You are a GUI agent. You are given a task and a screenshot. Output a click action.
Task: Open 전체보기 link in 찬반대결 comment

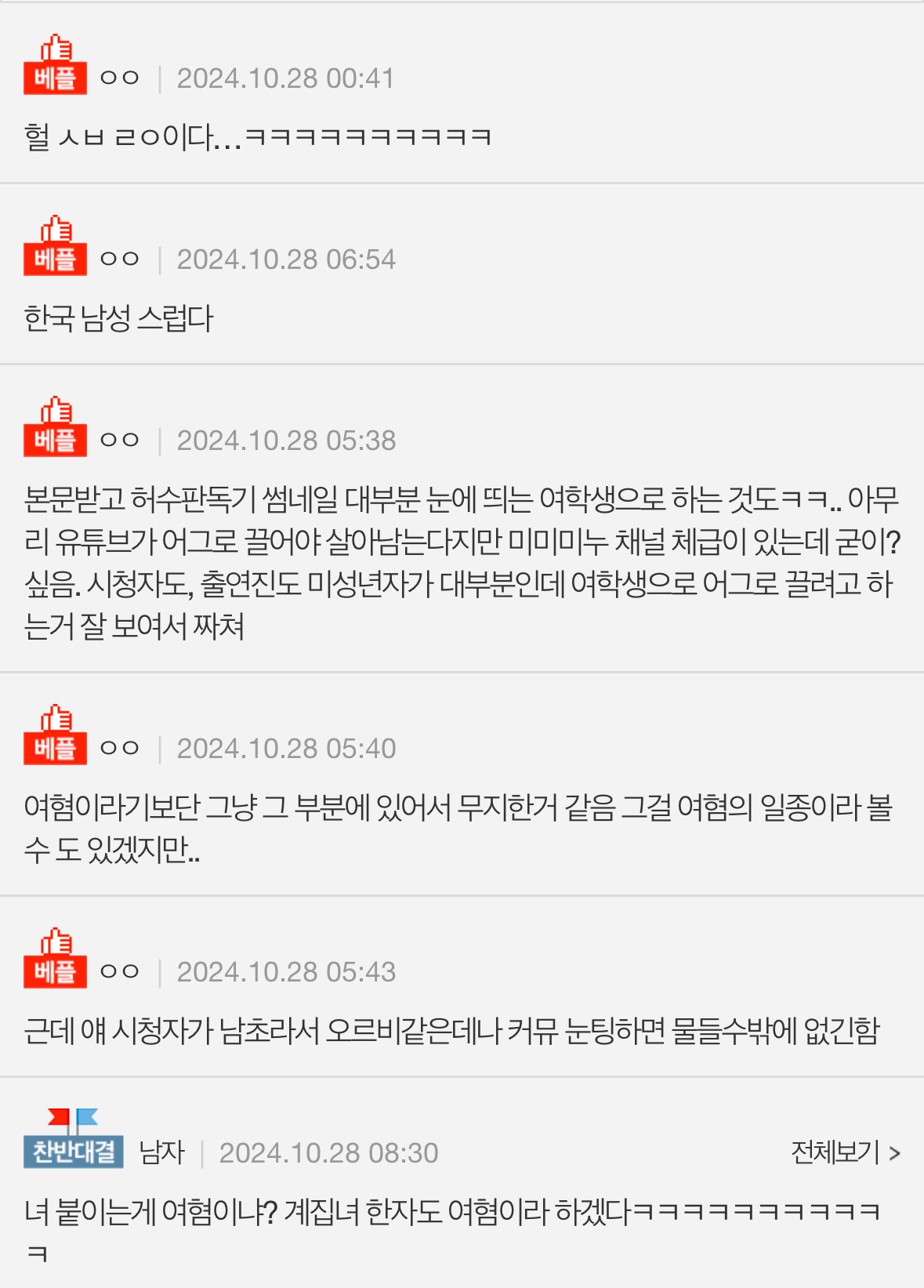pyautogui.click(x=845, y=1152)
